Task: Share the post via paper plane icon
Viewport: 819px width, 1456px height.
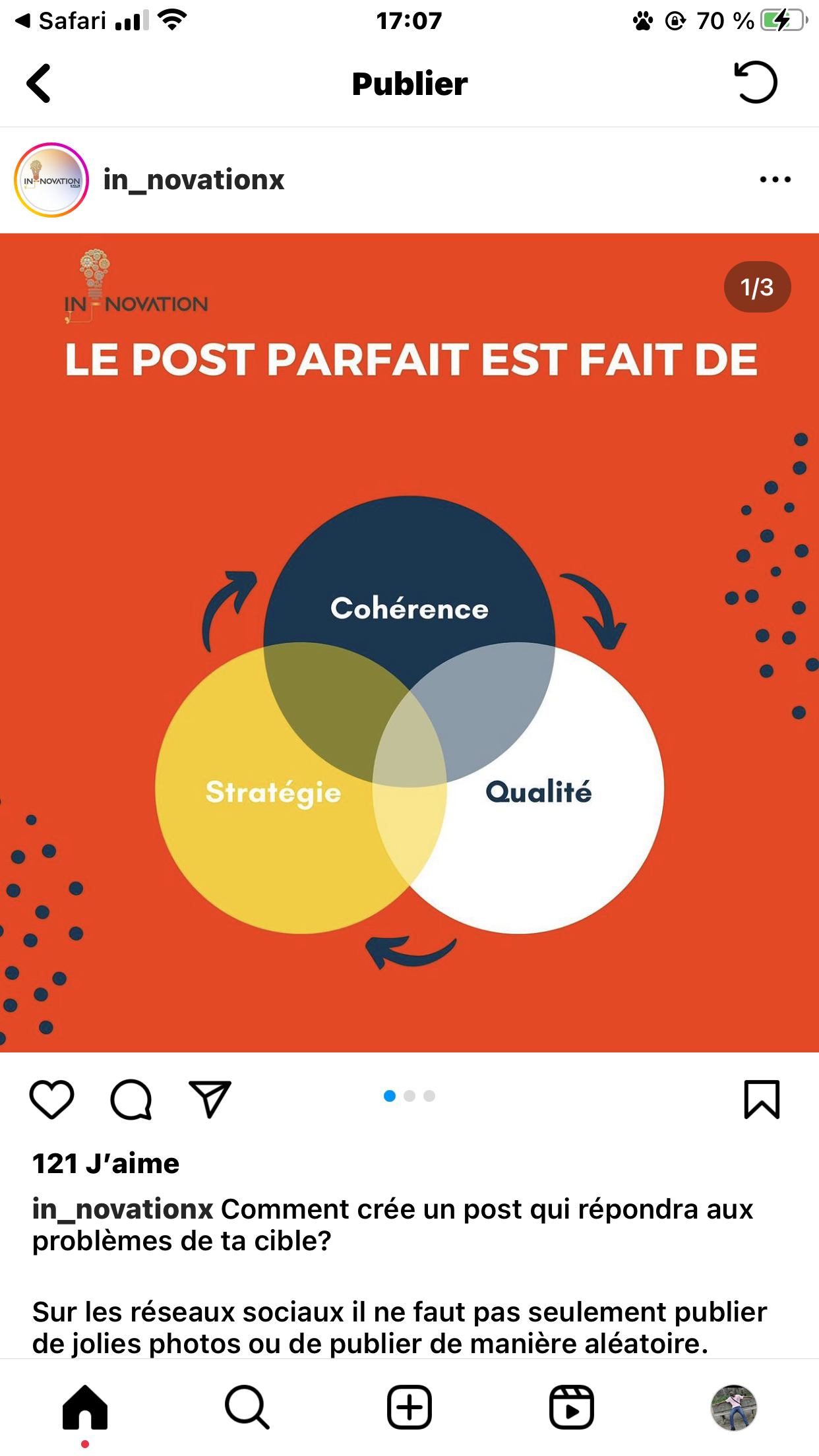Action: click(x=210, y=1099)
